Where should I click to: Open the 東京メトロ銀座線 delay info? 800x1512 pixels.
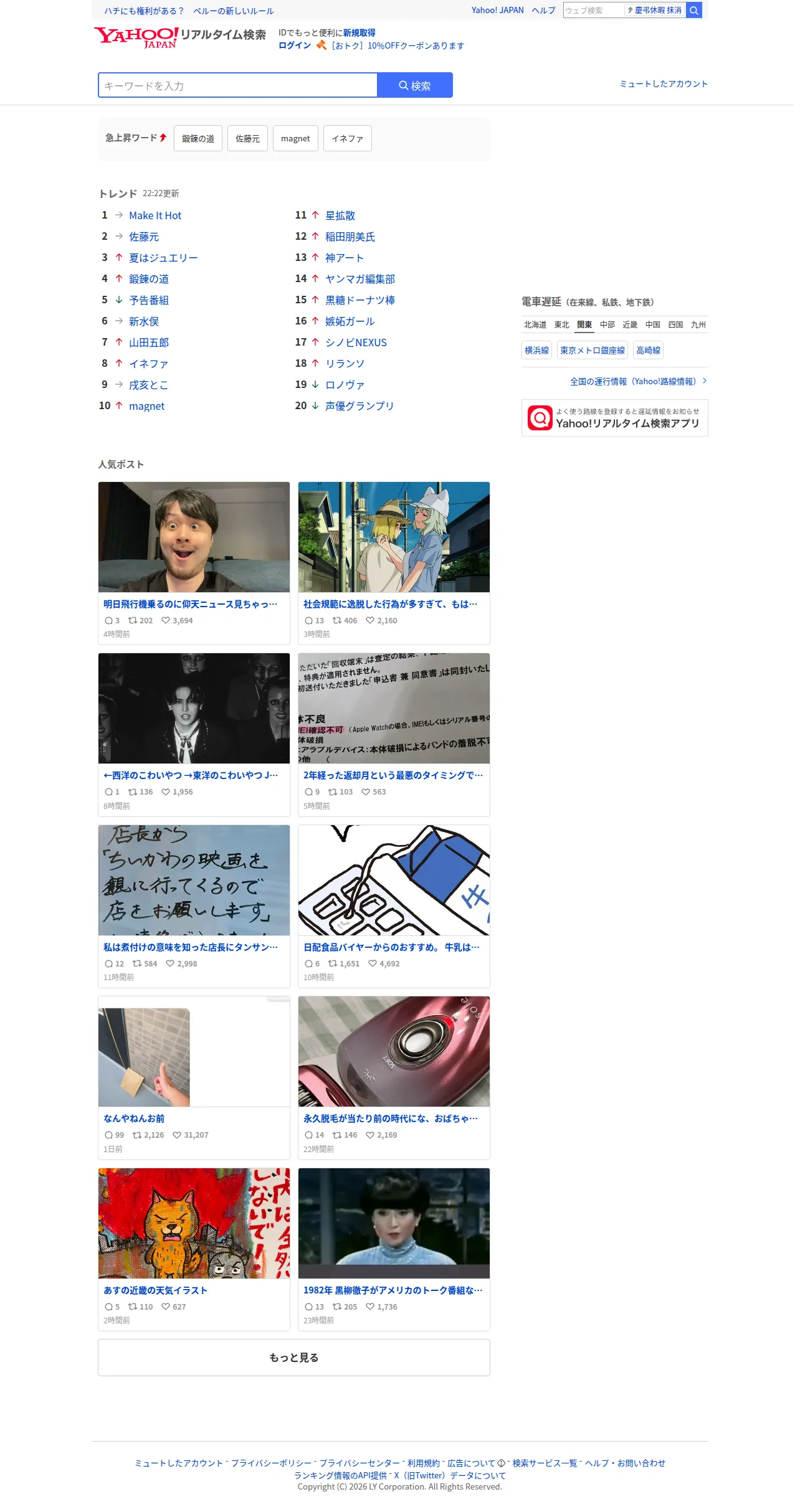592,351
